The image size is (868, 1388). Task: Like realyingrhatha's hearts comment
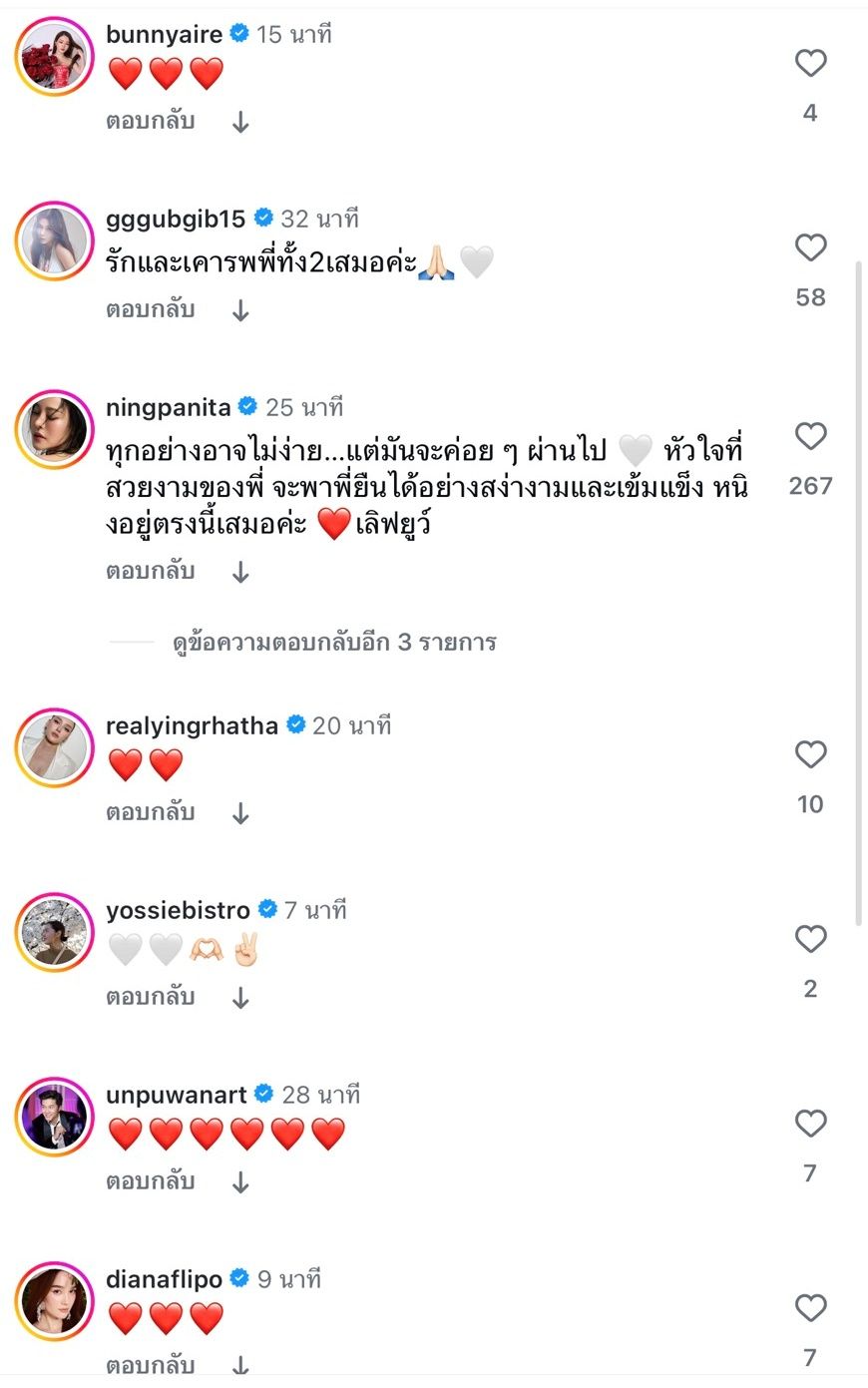810,754
